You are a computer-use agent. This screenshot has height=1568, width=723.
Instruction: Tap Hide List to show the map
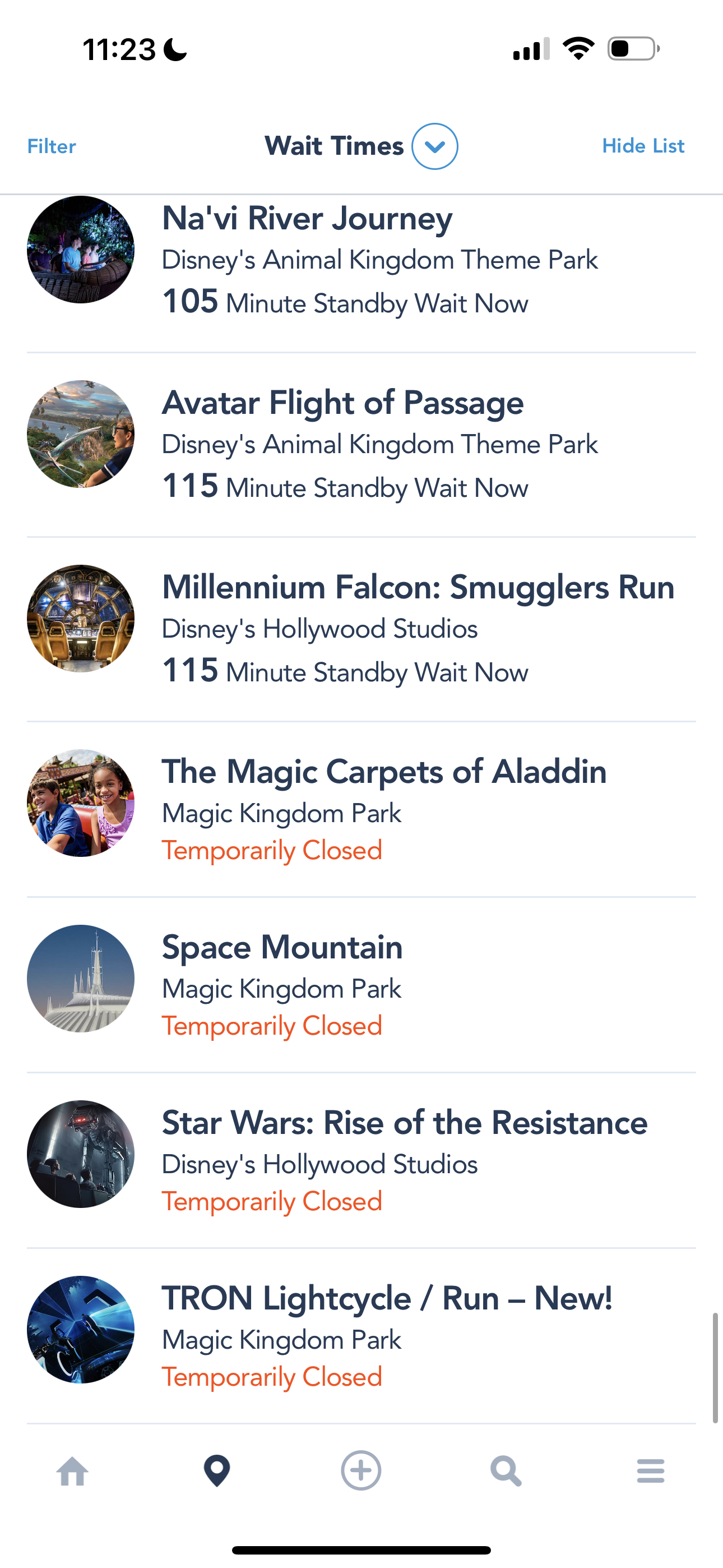pos(643,146)
